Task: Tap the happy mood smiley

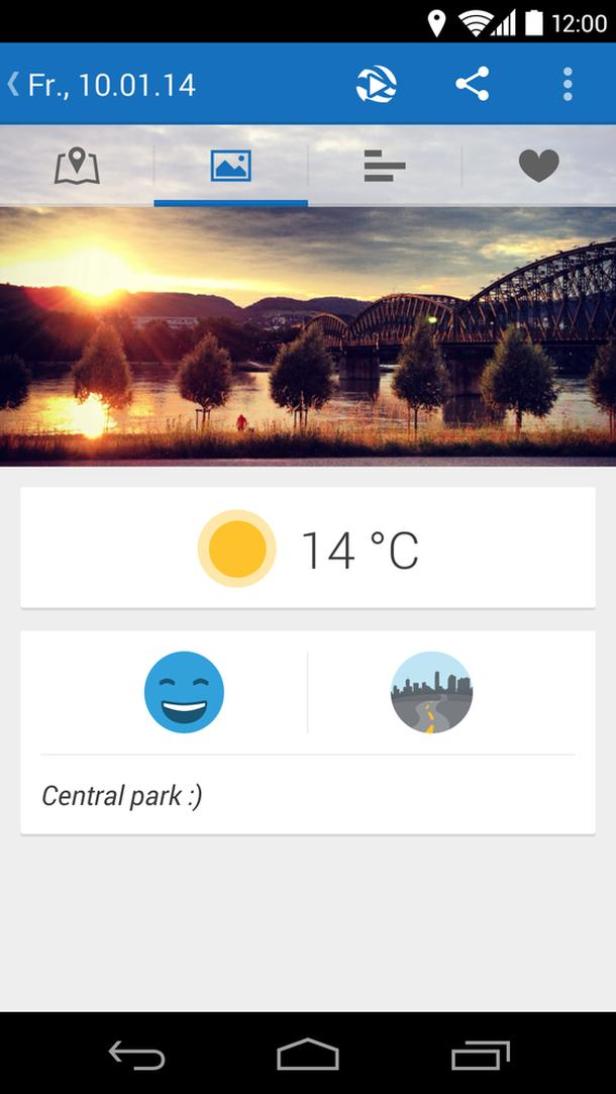Action: (x=184, y=692)
